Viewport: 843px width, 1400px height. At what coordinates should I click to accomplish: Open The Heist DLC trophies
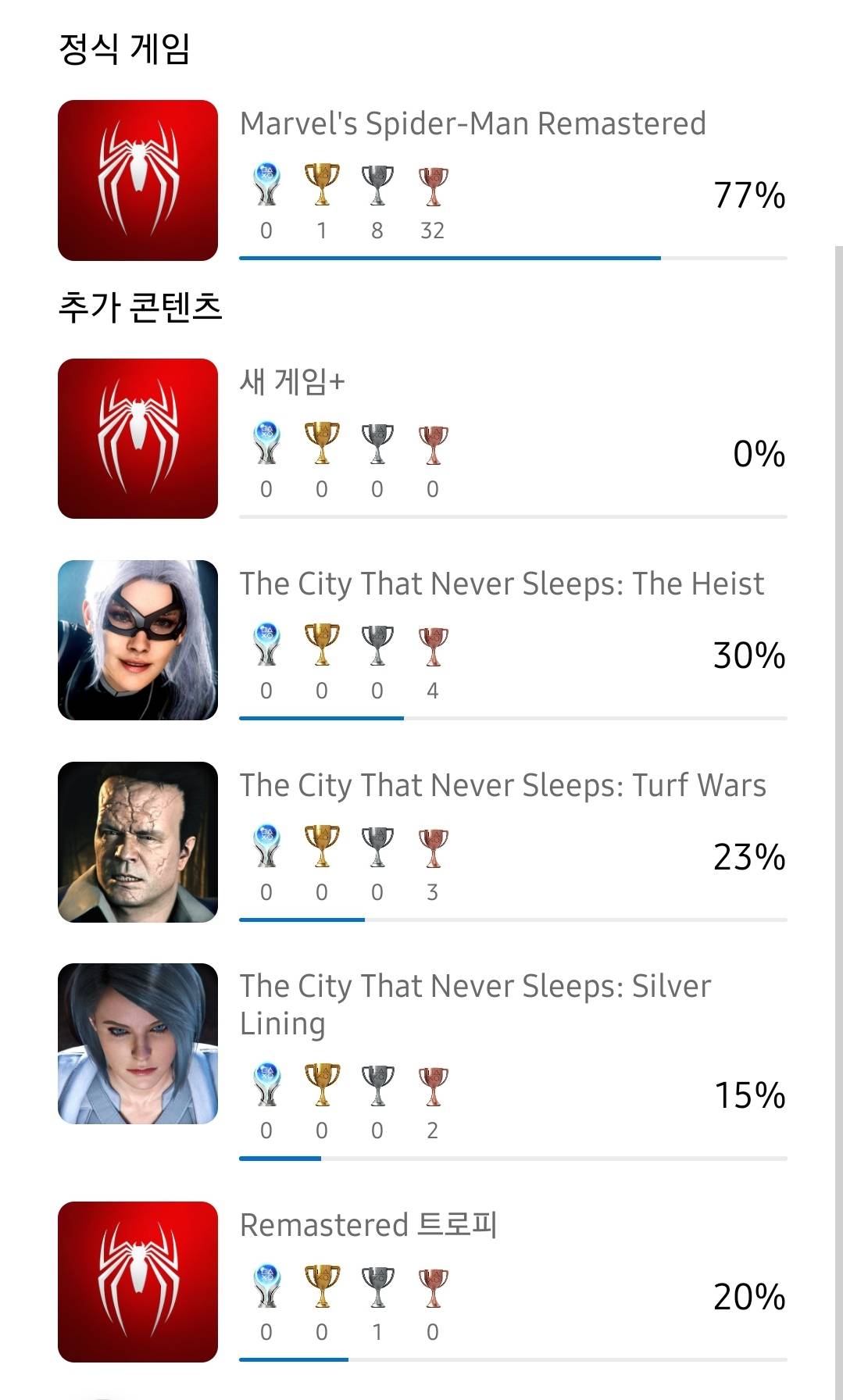pos(501,584)
